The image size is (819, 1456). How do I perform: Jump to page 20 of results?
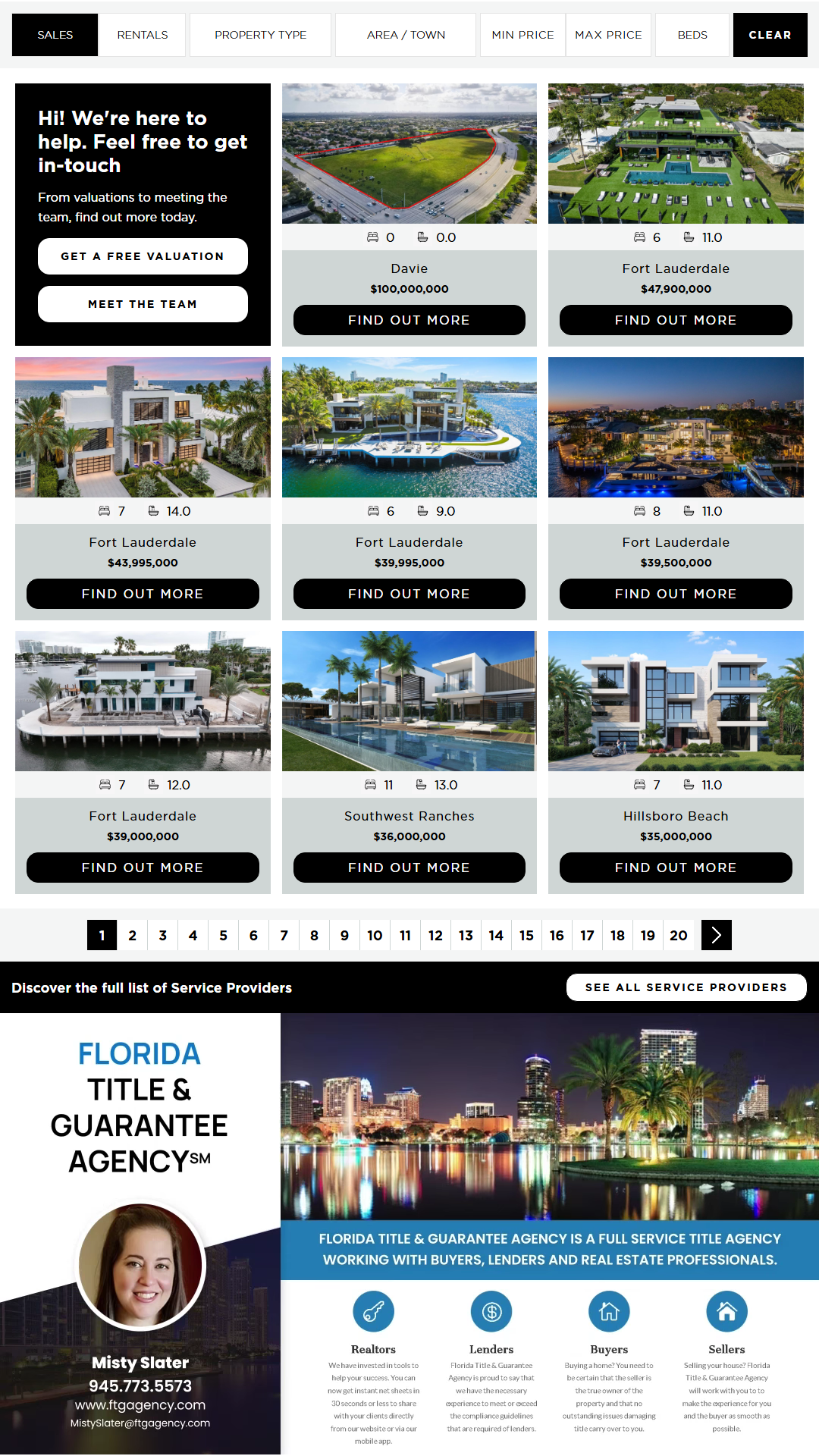678,935
